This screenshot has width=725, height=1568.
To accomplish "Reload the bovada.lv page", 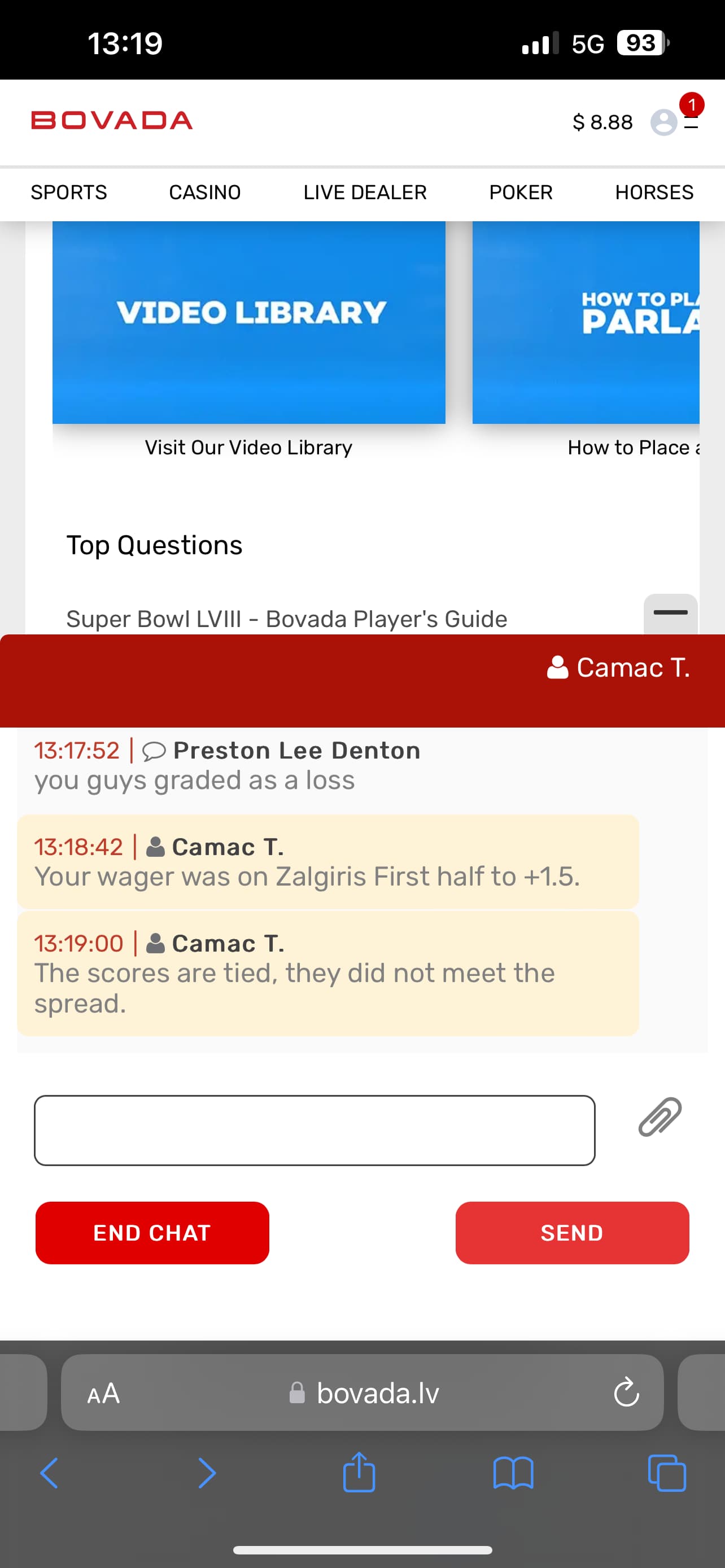I will tap(626, 1392).
